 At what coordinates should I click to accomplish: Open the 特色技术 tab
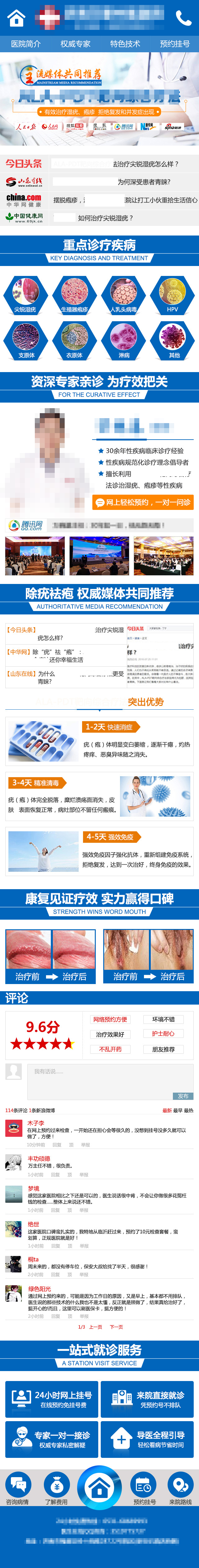click(x=125, y=44)
